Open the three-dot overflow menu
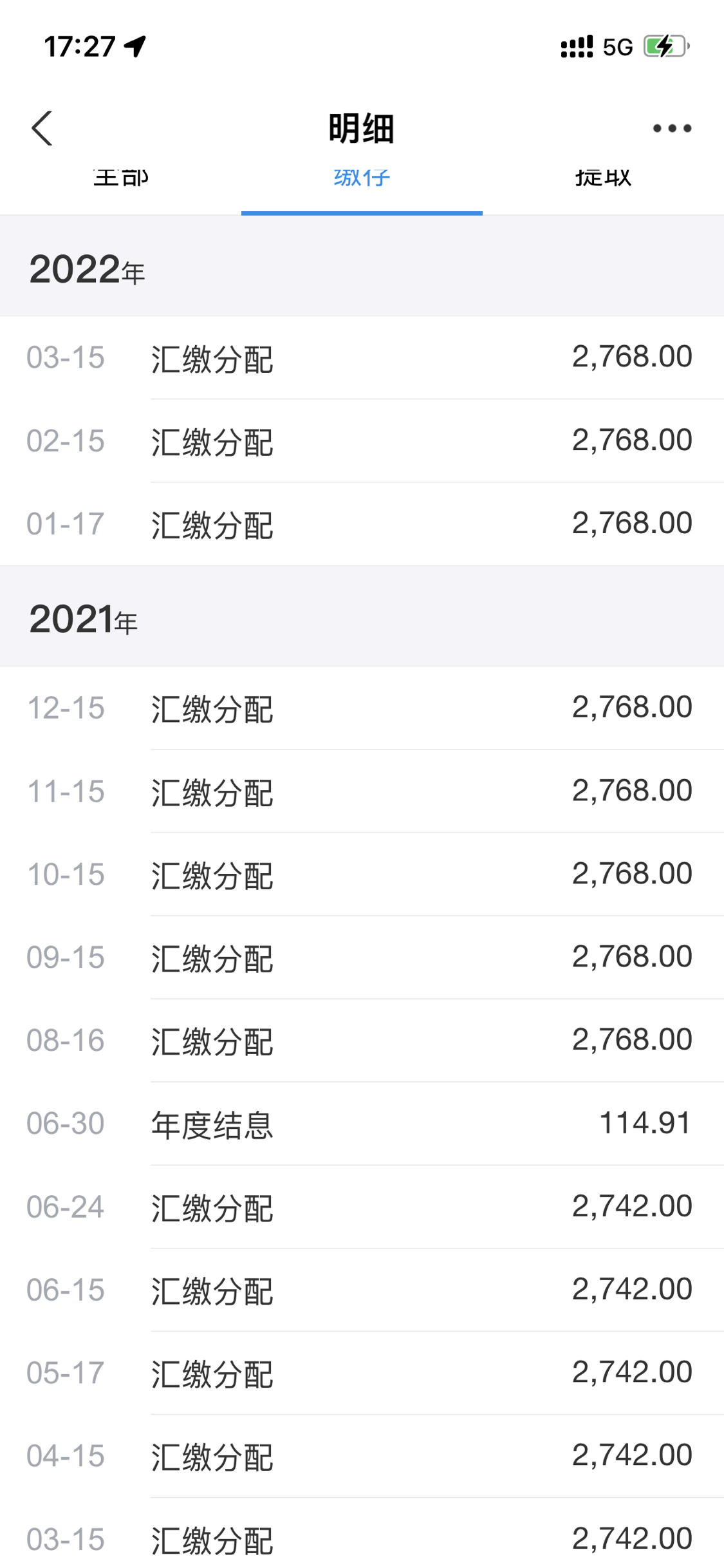The width and height of the screenshot is (724, 1568). 672,128
